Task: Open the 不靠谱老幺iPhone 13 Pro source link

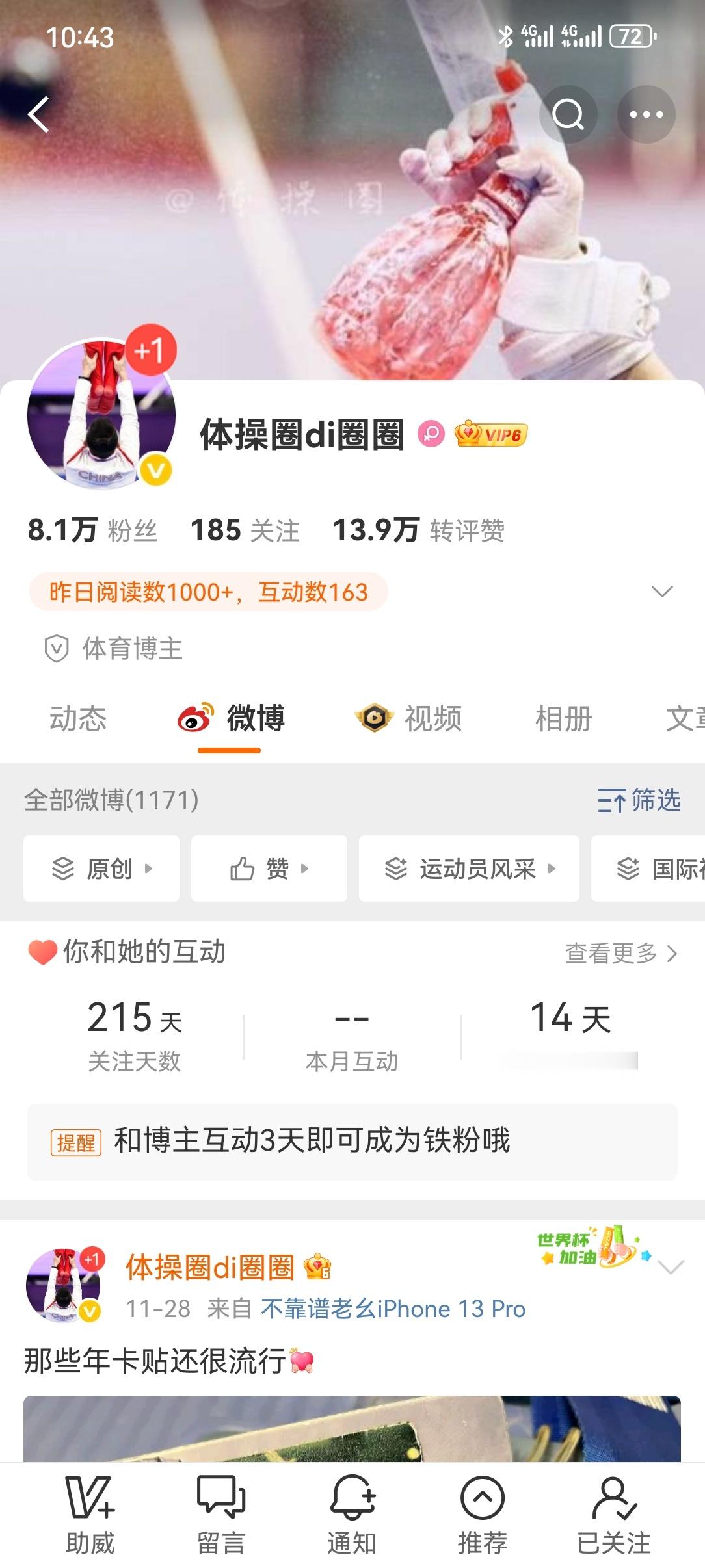Action: click(393, 1308)
